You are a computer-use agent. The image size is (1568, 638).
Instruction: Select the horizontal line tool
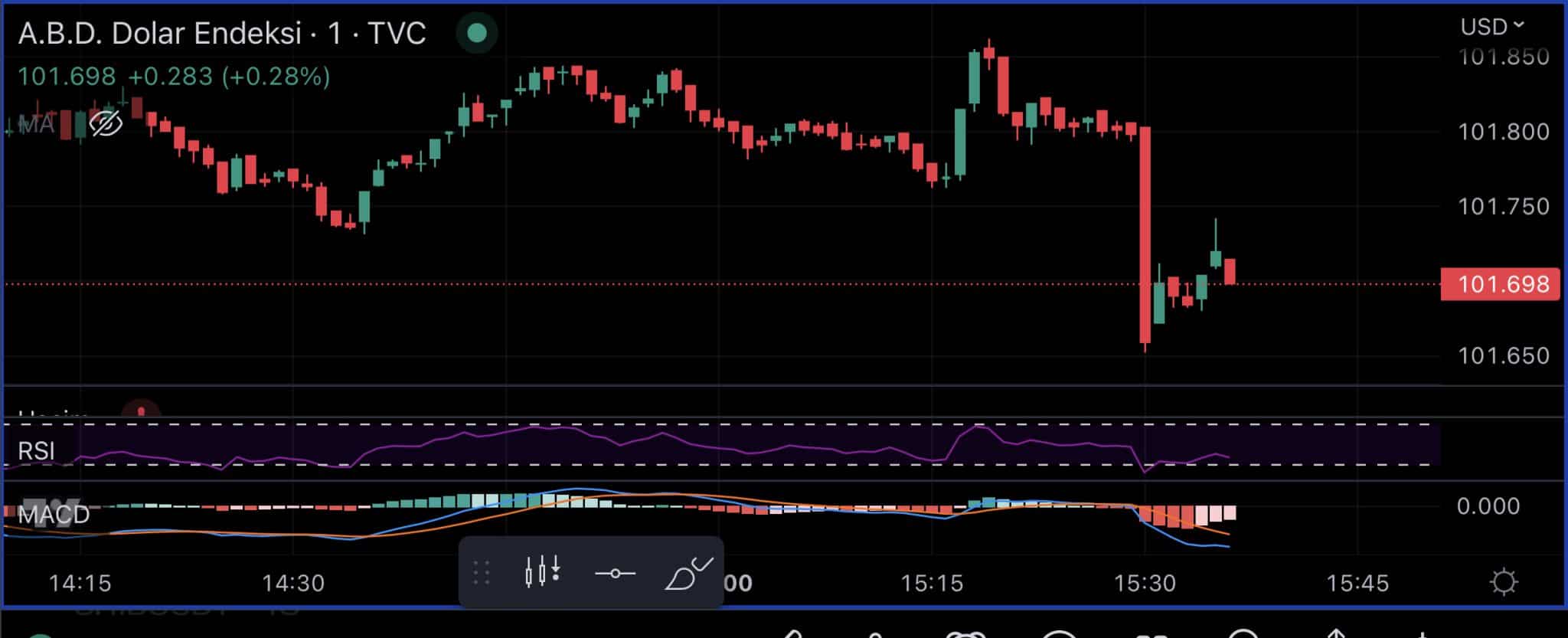click(x=615, y=573)
